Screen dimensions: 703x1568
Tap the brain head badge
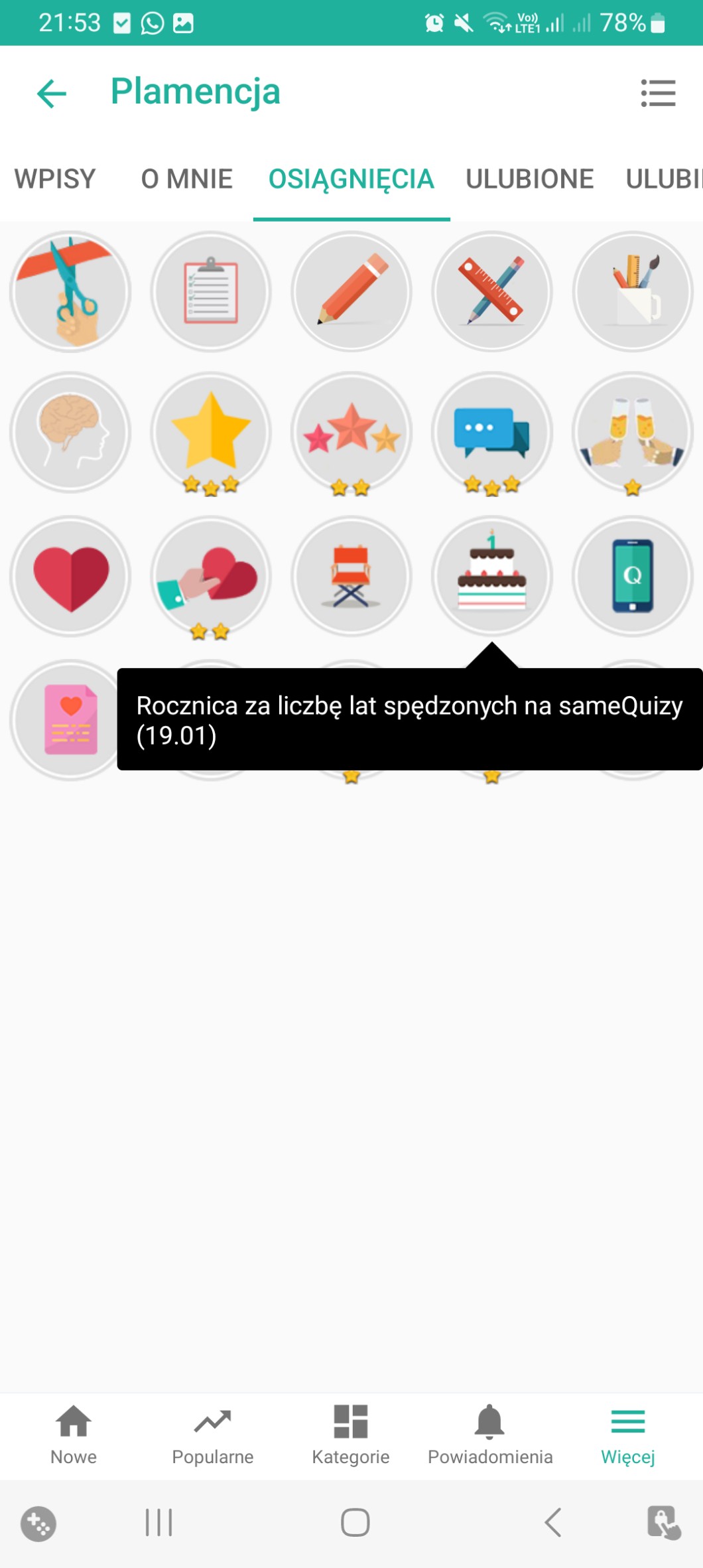coord(70,433)
